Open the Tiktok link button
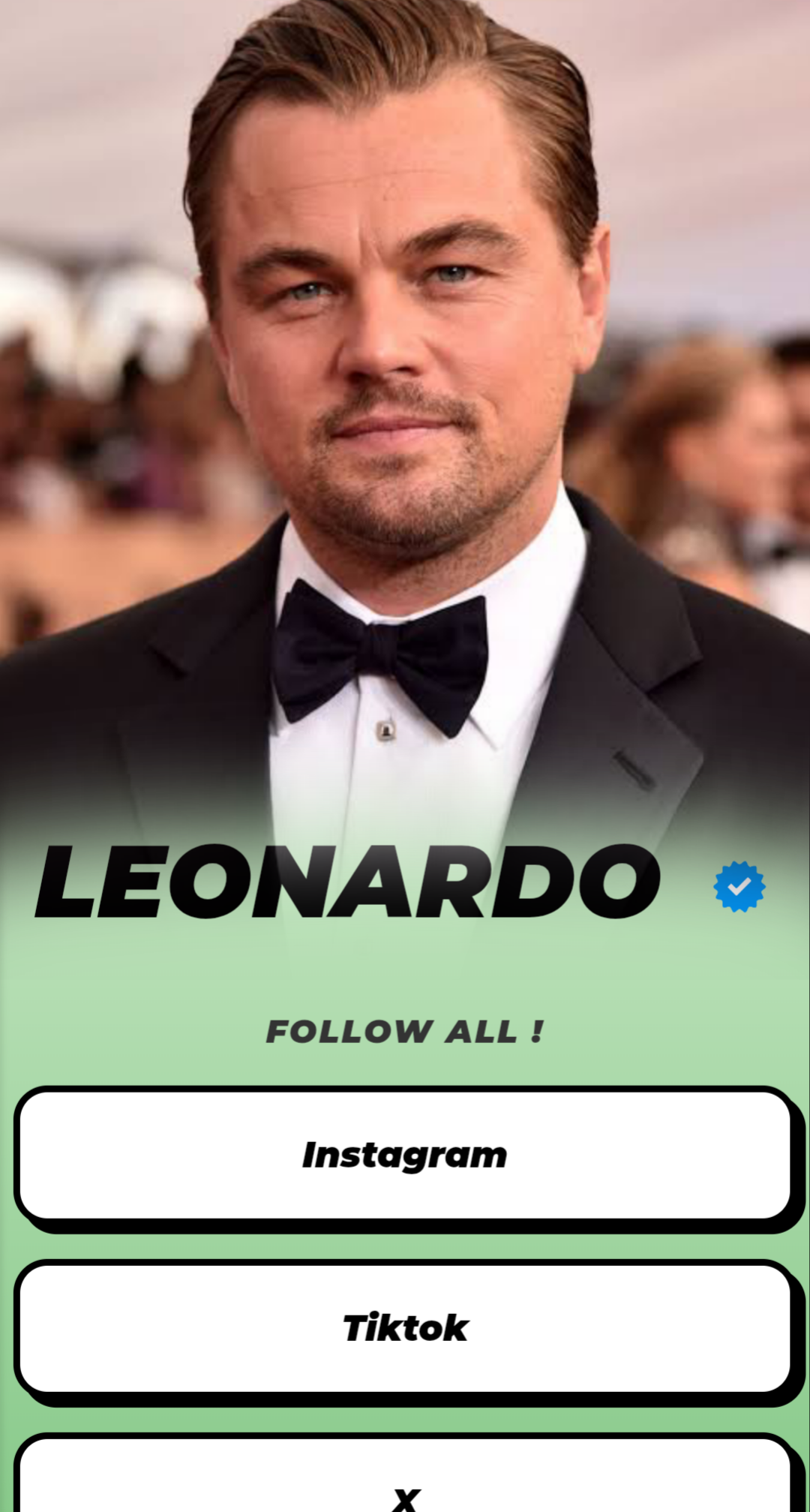 [404, 1328]
